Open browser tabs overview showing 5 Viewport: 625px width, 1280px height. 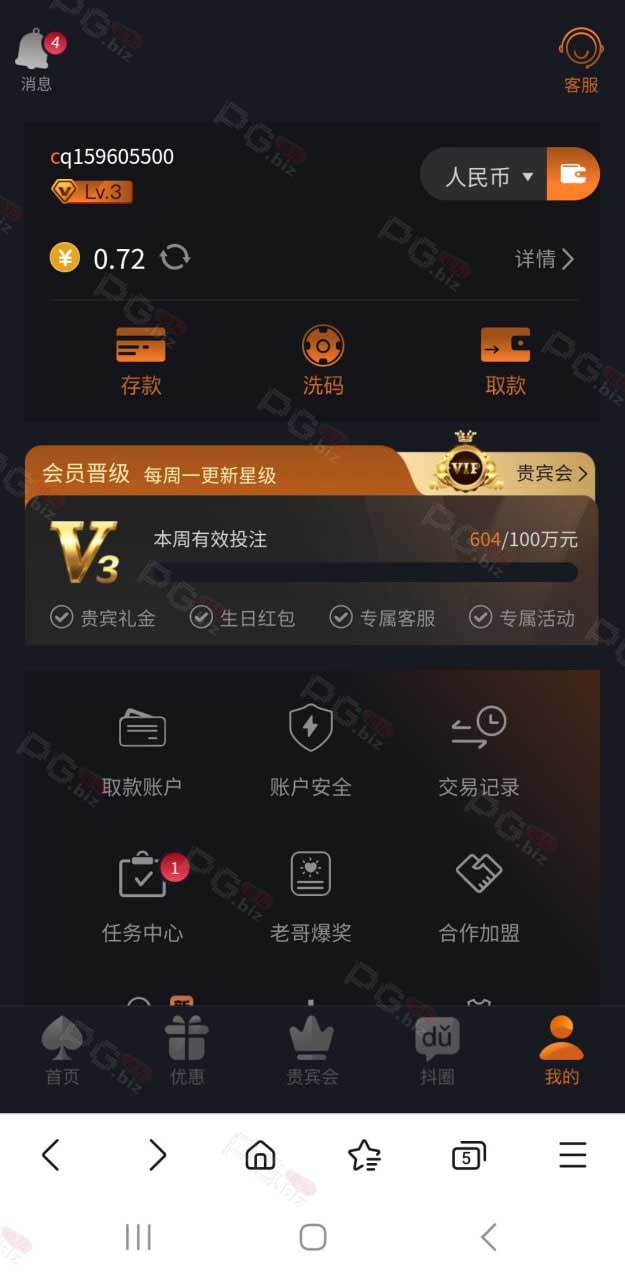468,1156
